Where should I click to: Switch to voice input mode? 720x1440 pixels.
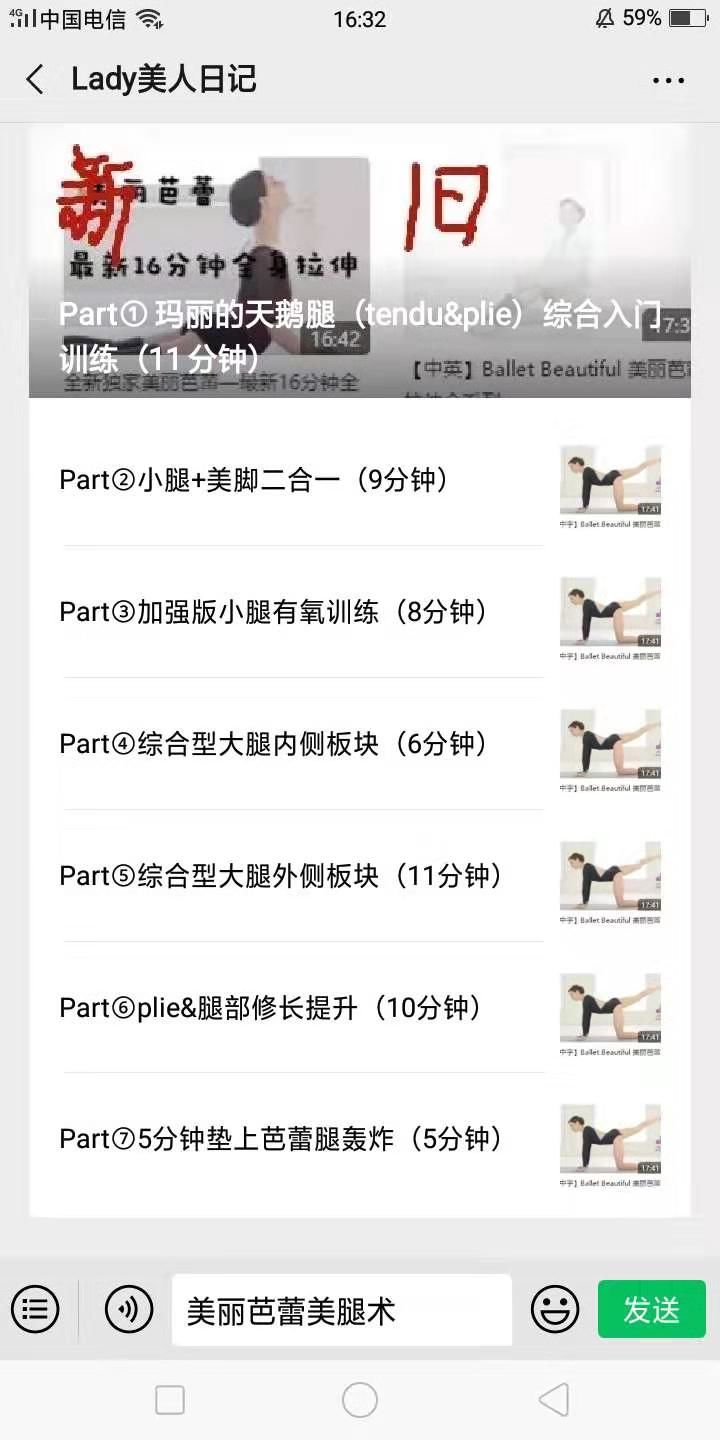(x=129, y=1309)
